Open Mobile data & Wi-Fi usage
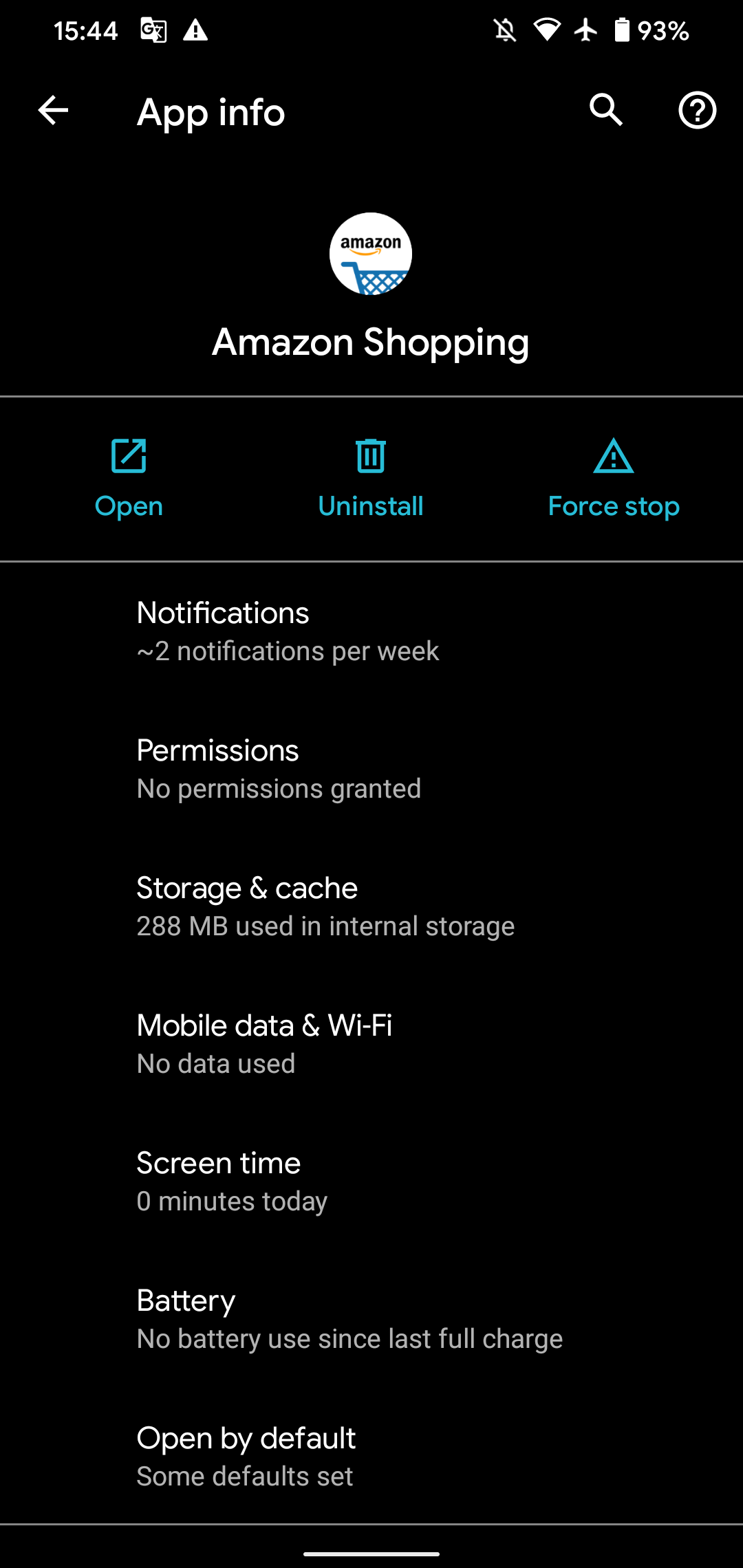Image resolution: width=743 pixels, height=1568 pixels. click(371, 1042)
